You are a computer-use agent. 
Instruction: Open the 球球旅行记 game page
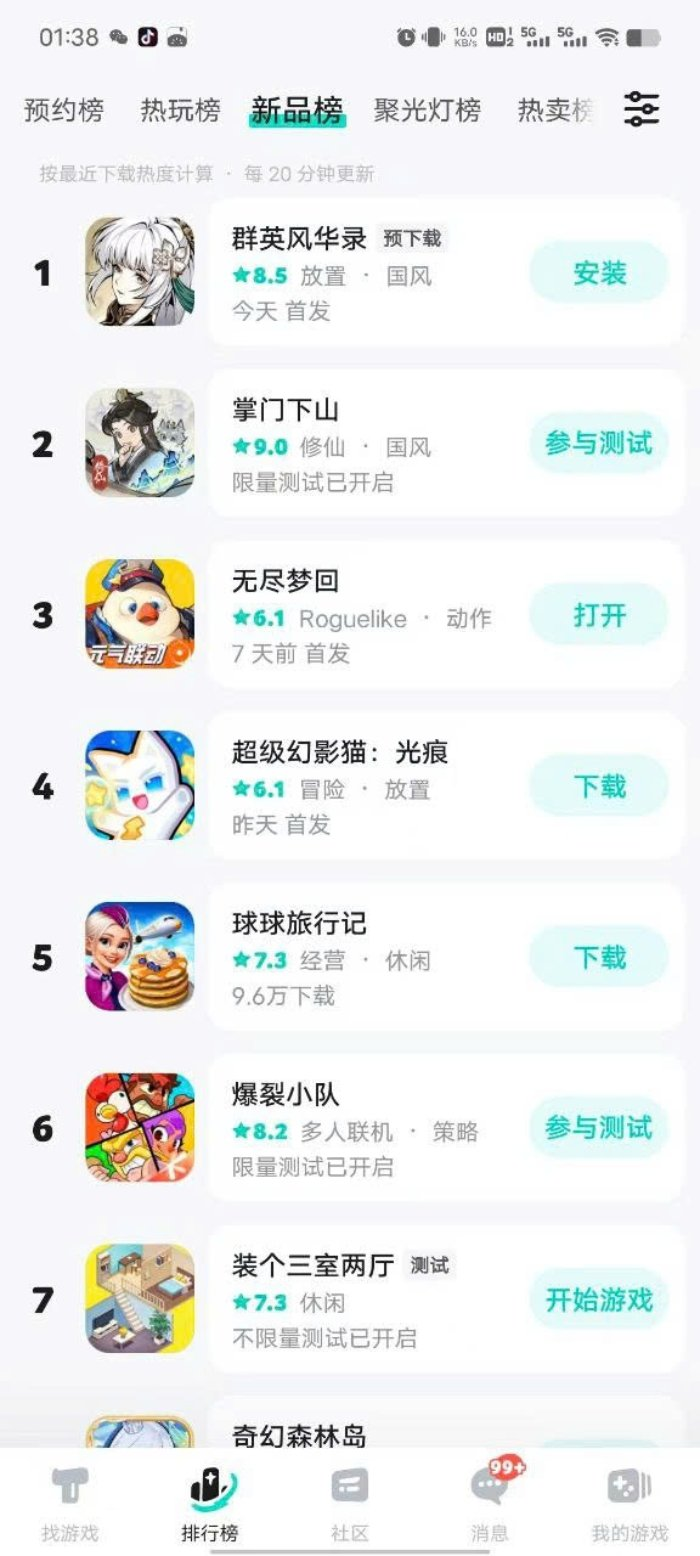(x=299, y=923)
